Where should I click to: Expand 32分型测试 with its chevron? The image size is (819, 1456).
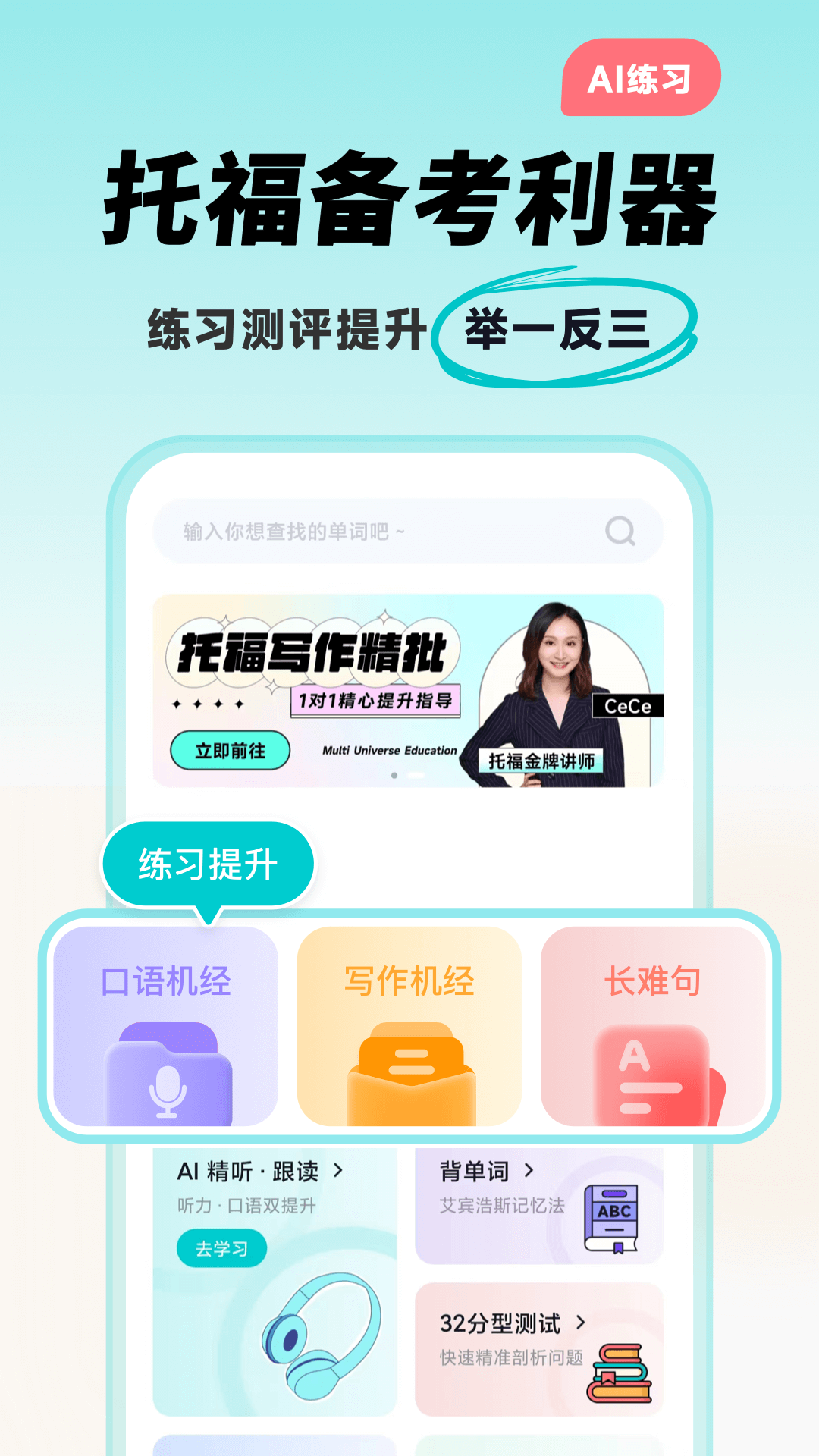point(581,1325)
